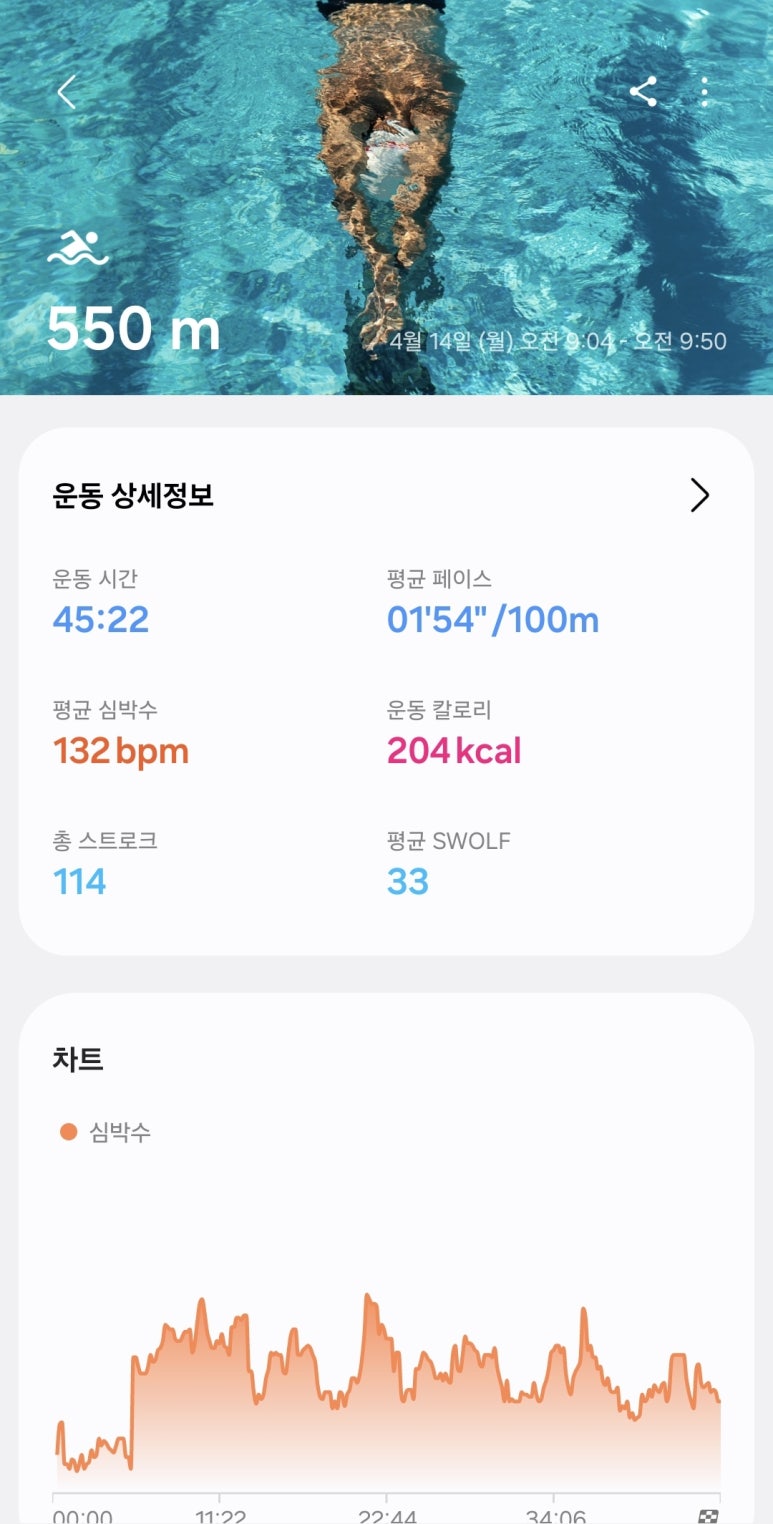Open the three-dot overflow menu
Image resolution: width=773 pixels, height=1524 pixels.
pyautogui.click(x=705, y=92)
